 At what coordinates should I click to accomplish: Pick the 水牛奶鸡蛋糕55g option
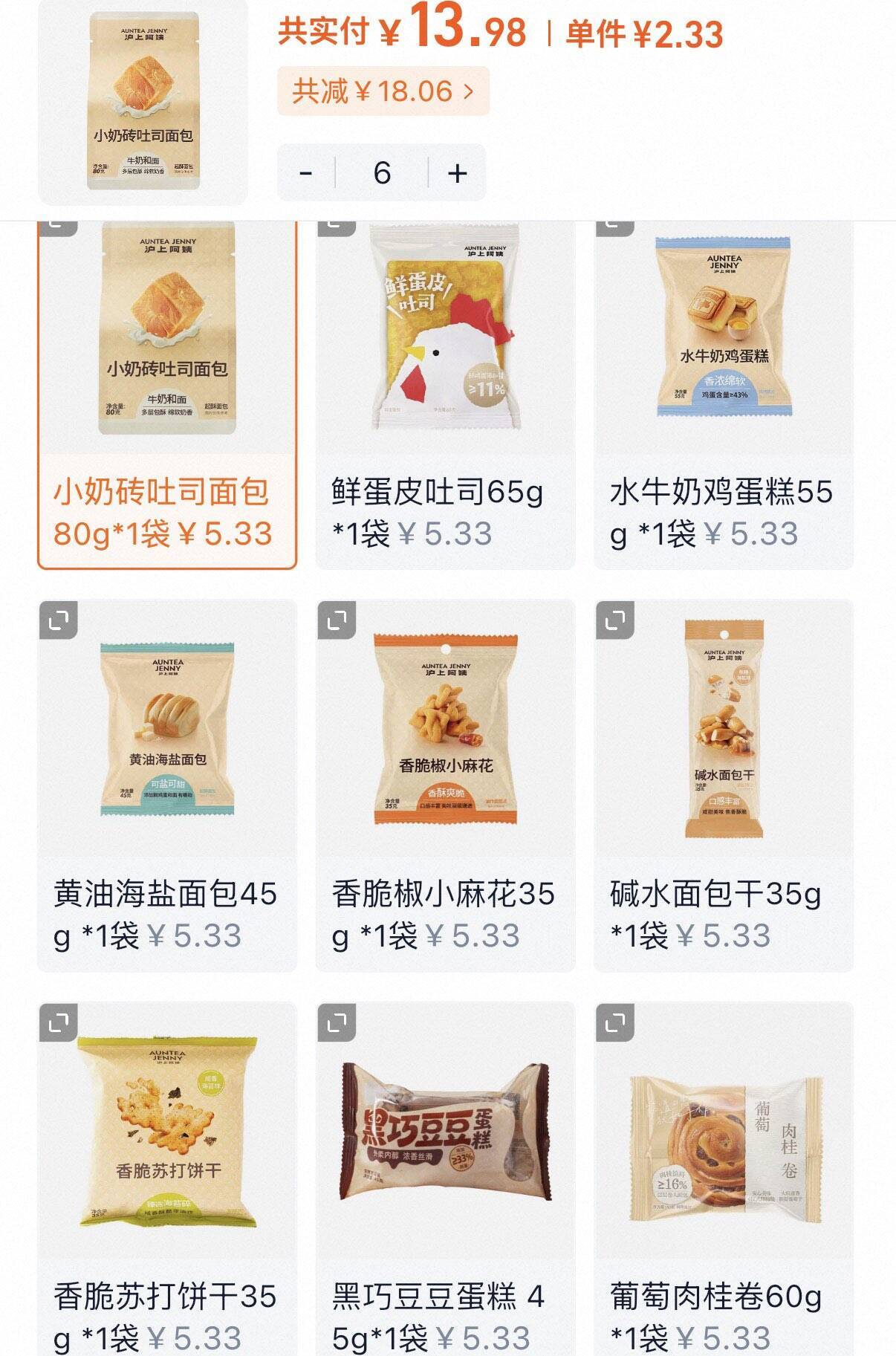724,394
